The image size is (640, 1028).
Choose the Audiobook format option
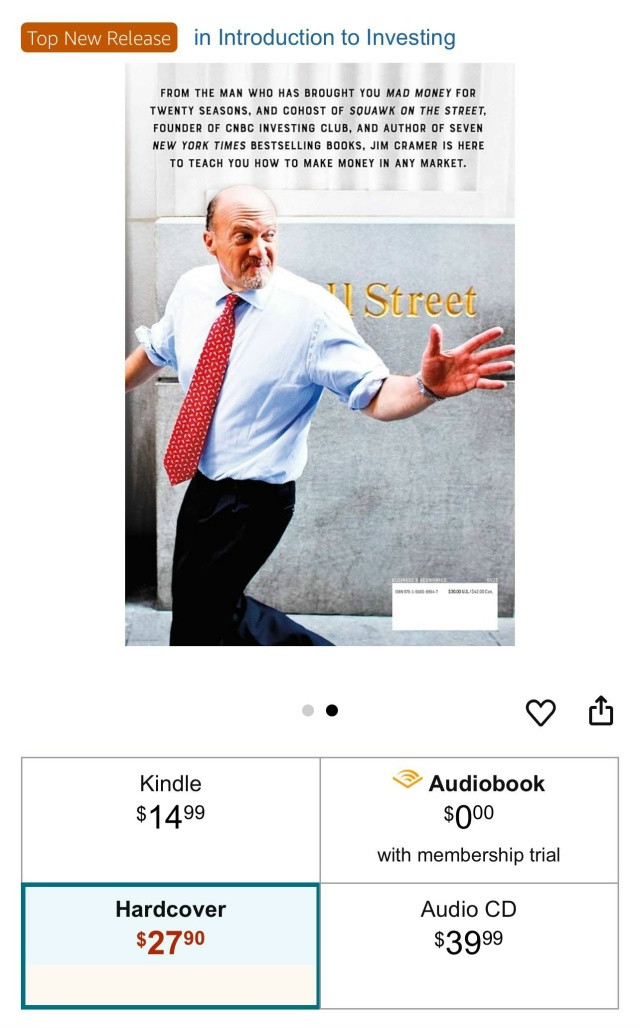point(469,820)
